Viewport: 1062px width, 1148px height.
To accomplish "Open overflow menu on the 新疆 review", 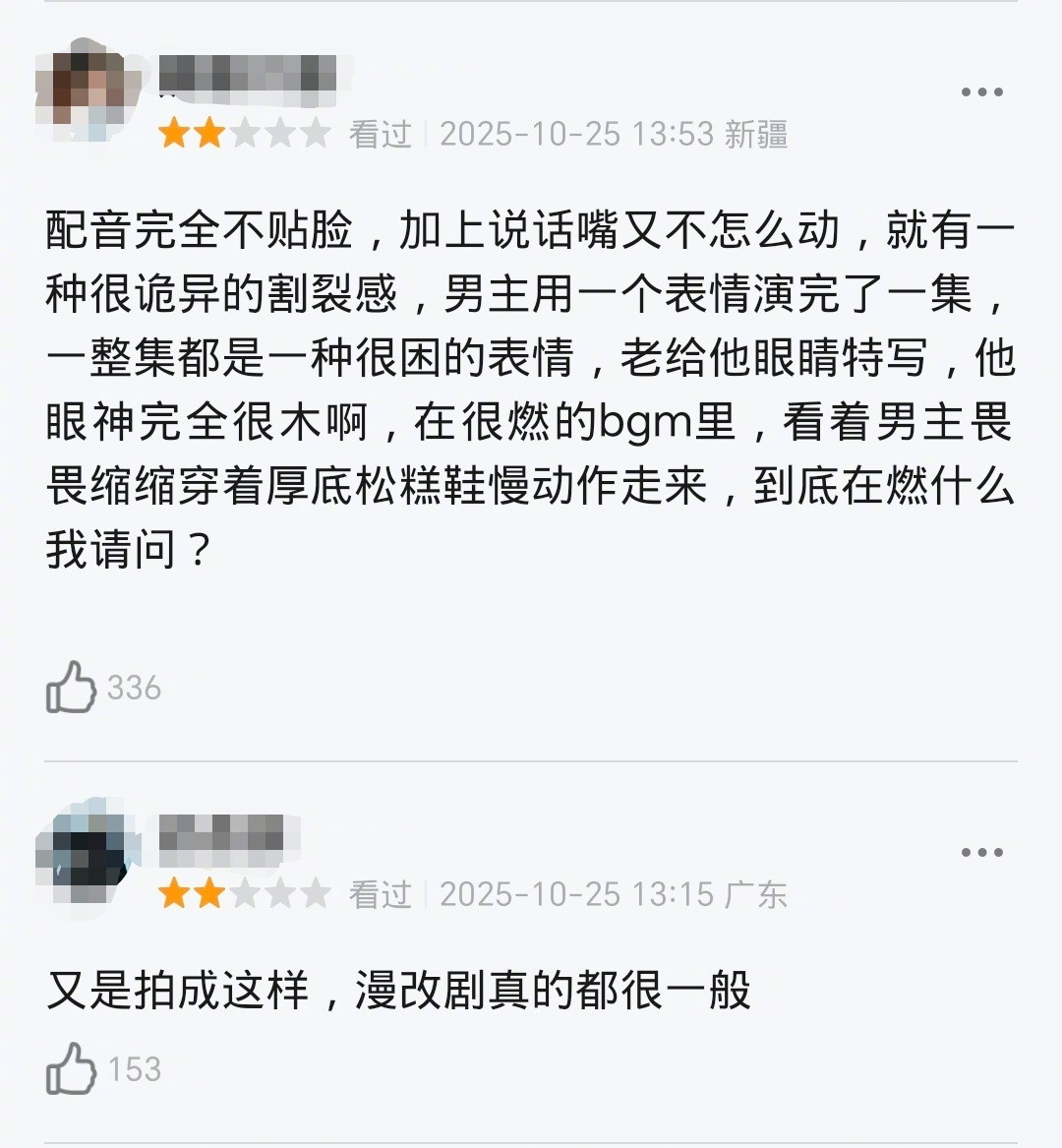I will pyautogui.click(x=981, y=92).
